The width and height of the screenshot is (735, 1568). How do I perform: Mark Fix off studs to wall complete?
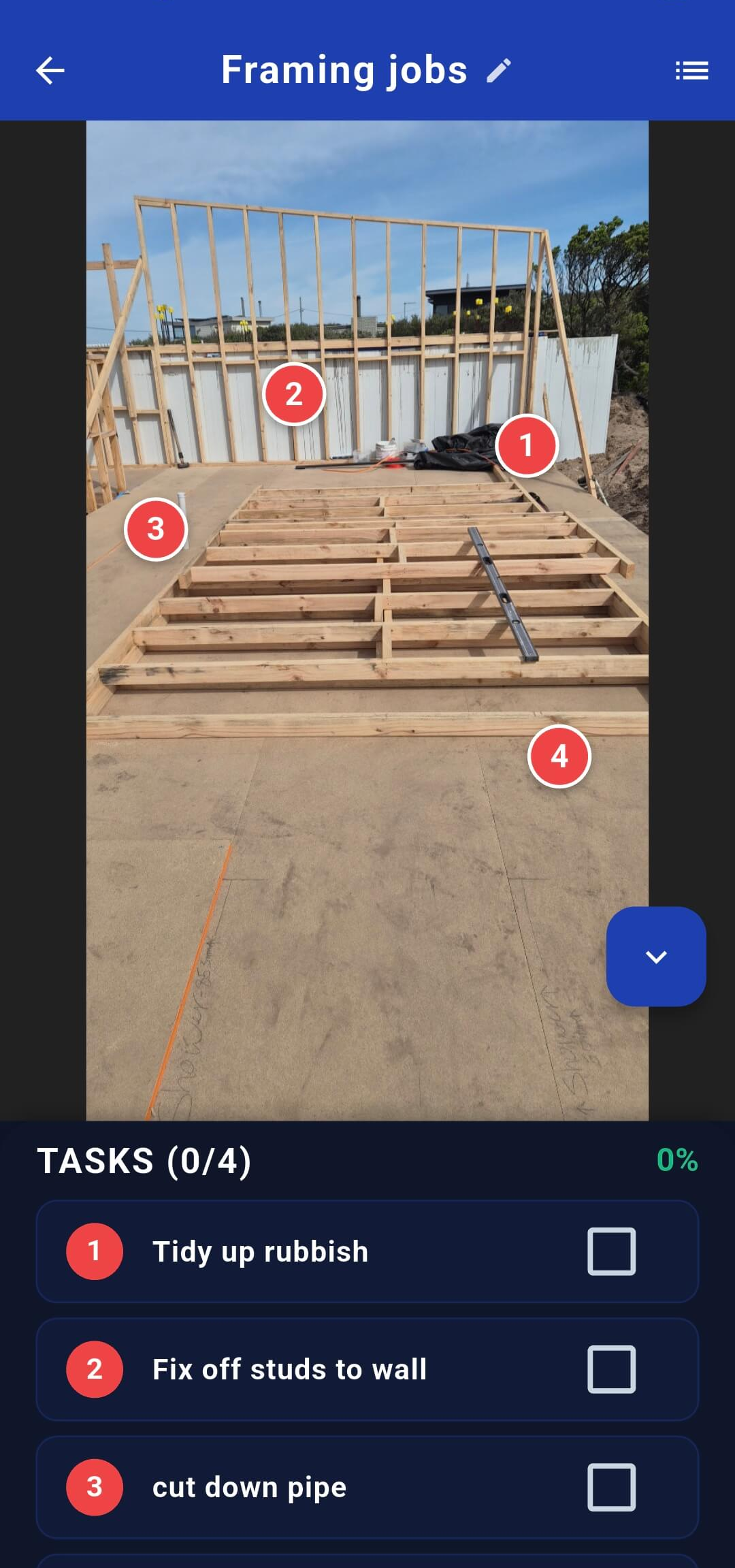610,1369
